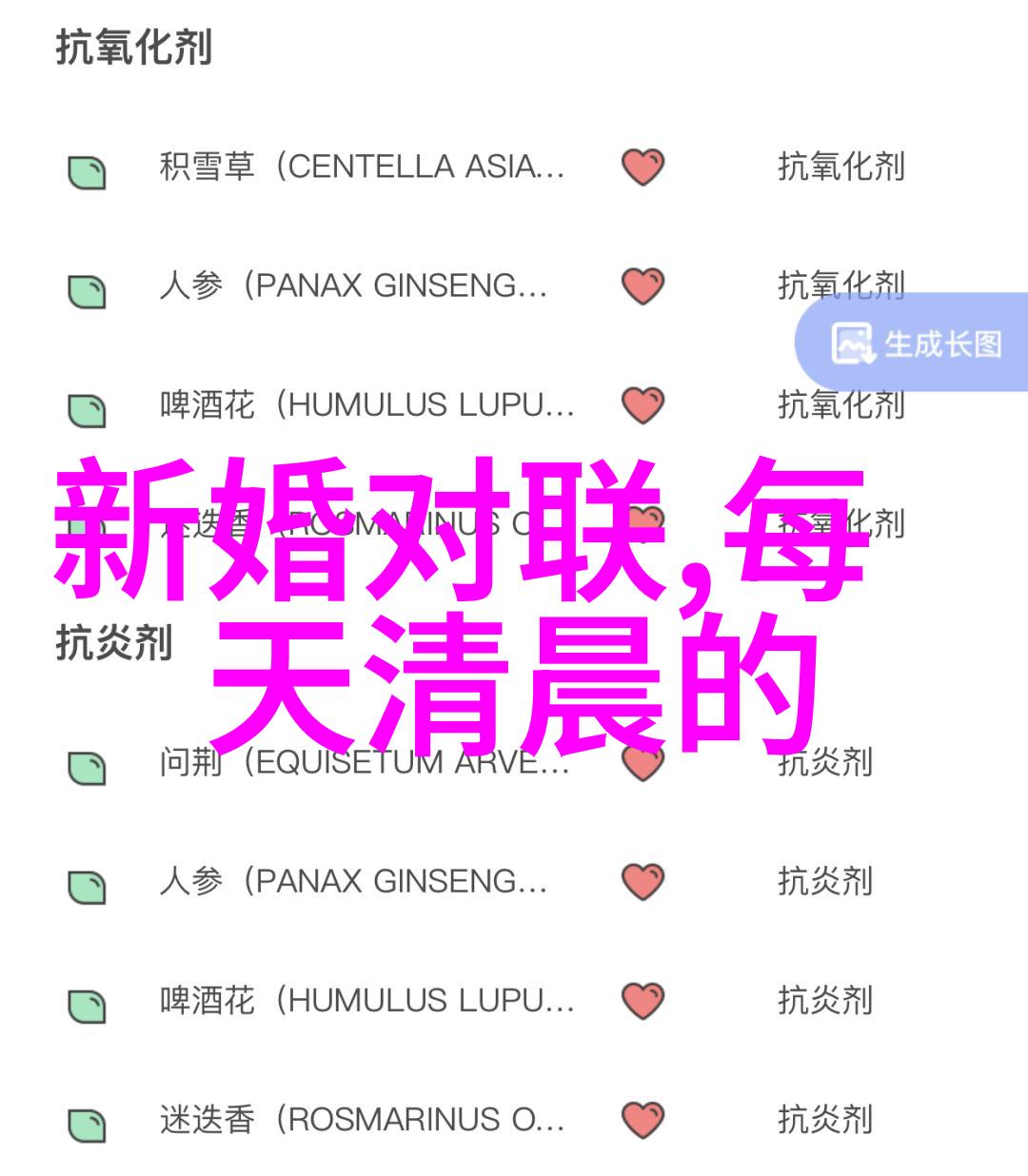Screen dimensions: 1028x1176
Task: Open 啤酒花 row labeled 抗氧化剂
Action: pos(366,405)
